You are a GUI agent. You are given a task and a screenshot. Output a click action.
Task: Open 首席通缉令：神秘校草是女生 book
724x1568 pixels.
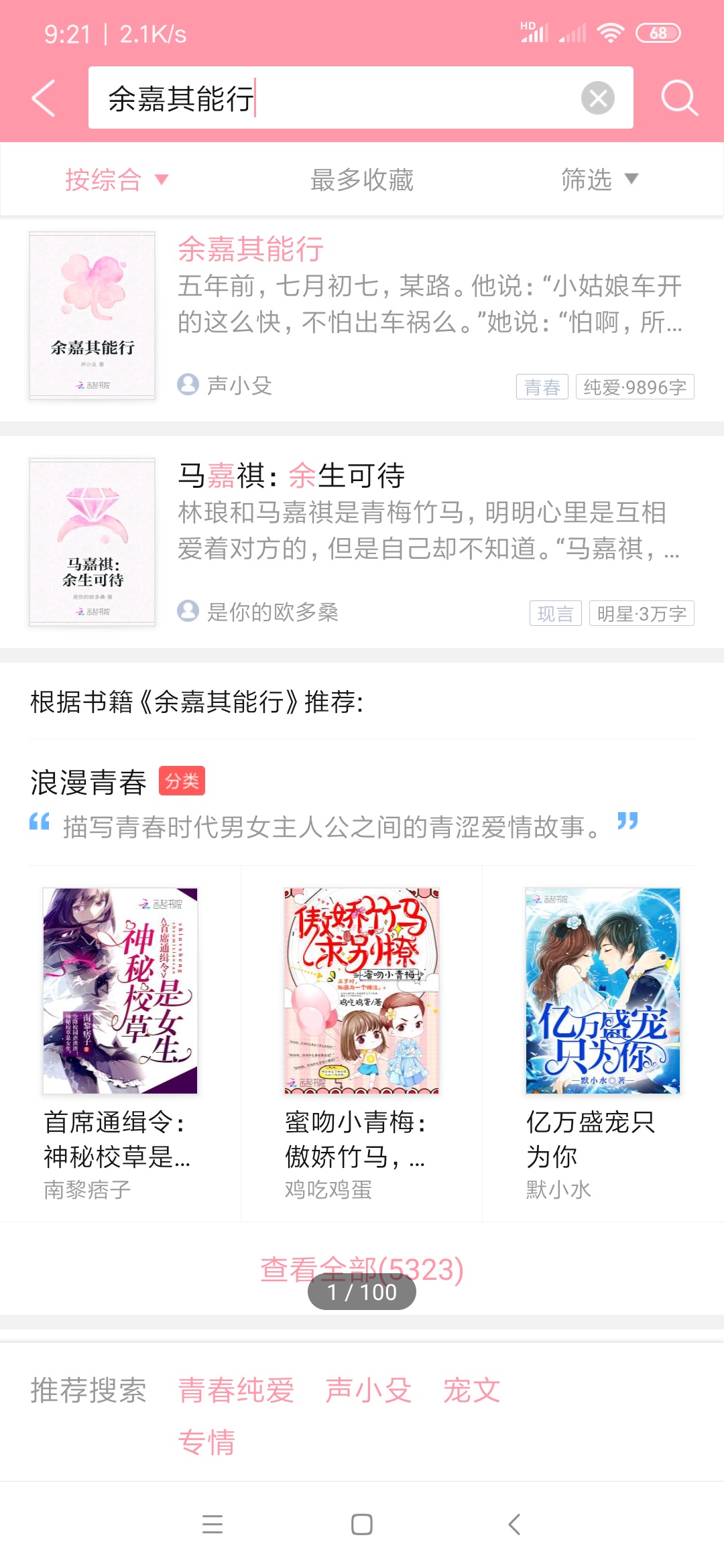120,1042
